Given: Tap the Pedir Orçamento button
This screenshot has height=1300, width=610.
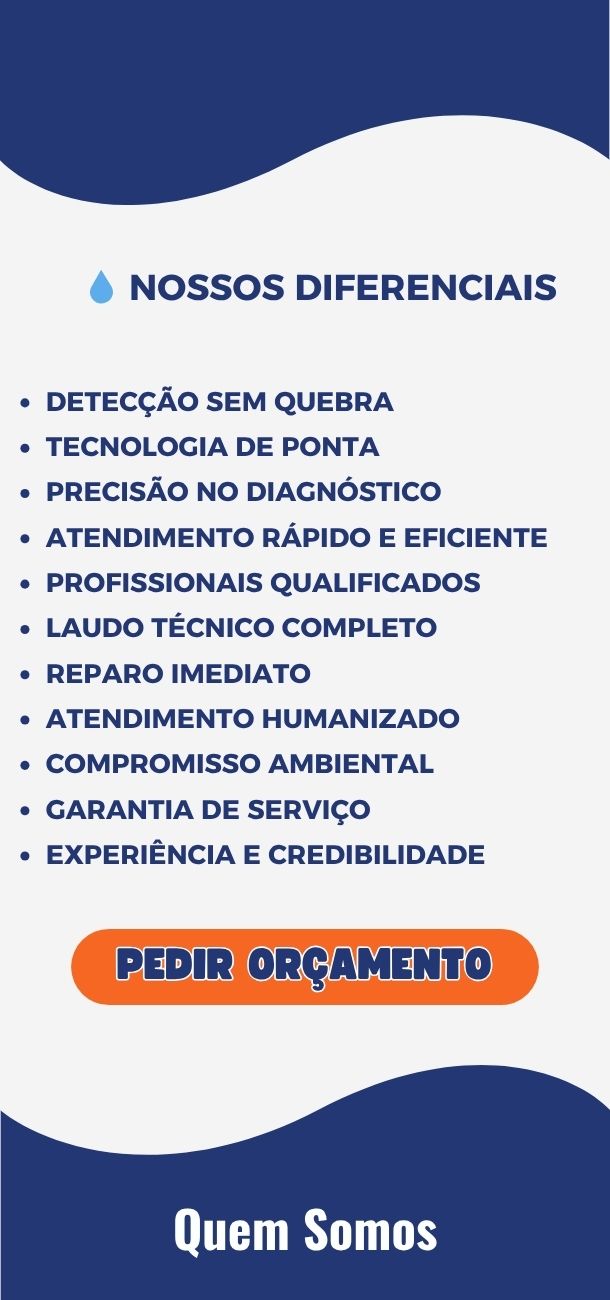Looking at the screenshot, I should point(304,966).
